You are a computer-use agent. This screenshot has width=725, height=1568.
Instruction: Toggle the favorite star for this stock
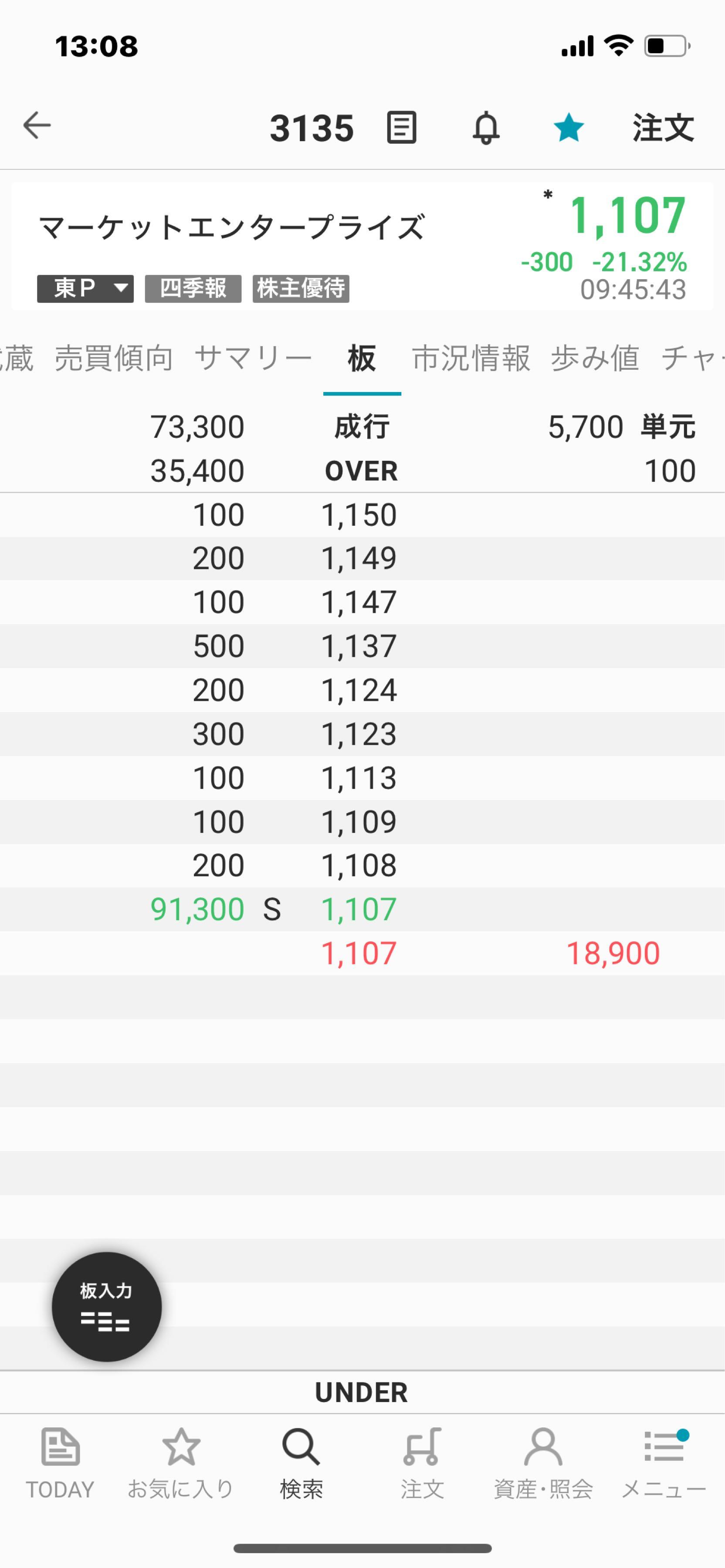click(569, 128)
